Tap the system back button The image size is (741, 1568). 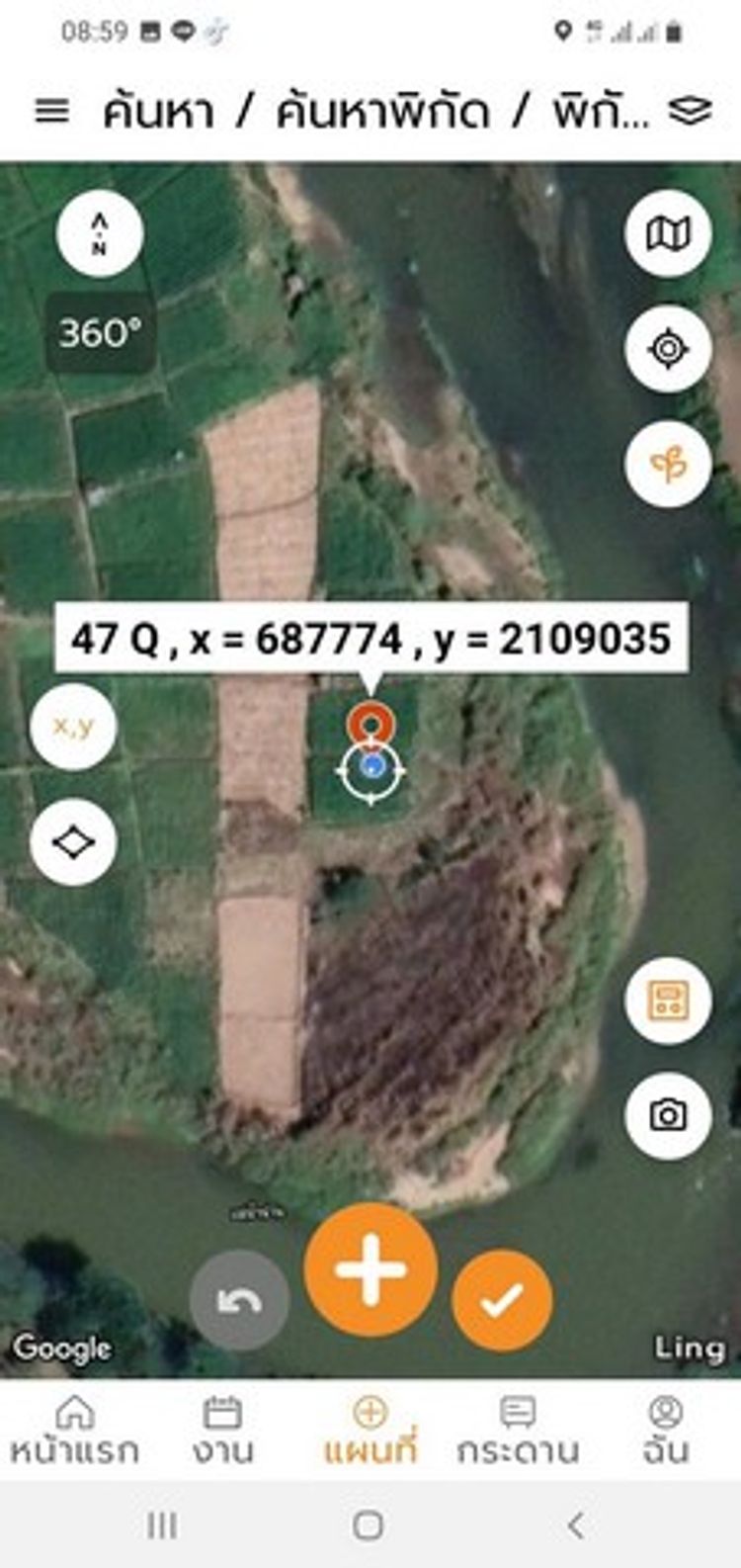(x=576, y=1525)
